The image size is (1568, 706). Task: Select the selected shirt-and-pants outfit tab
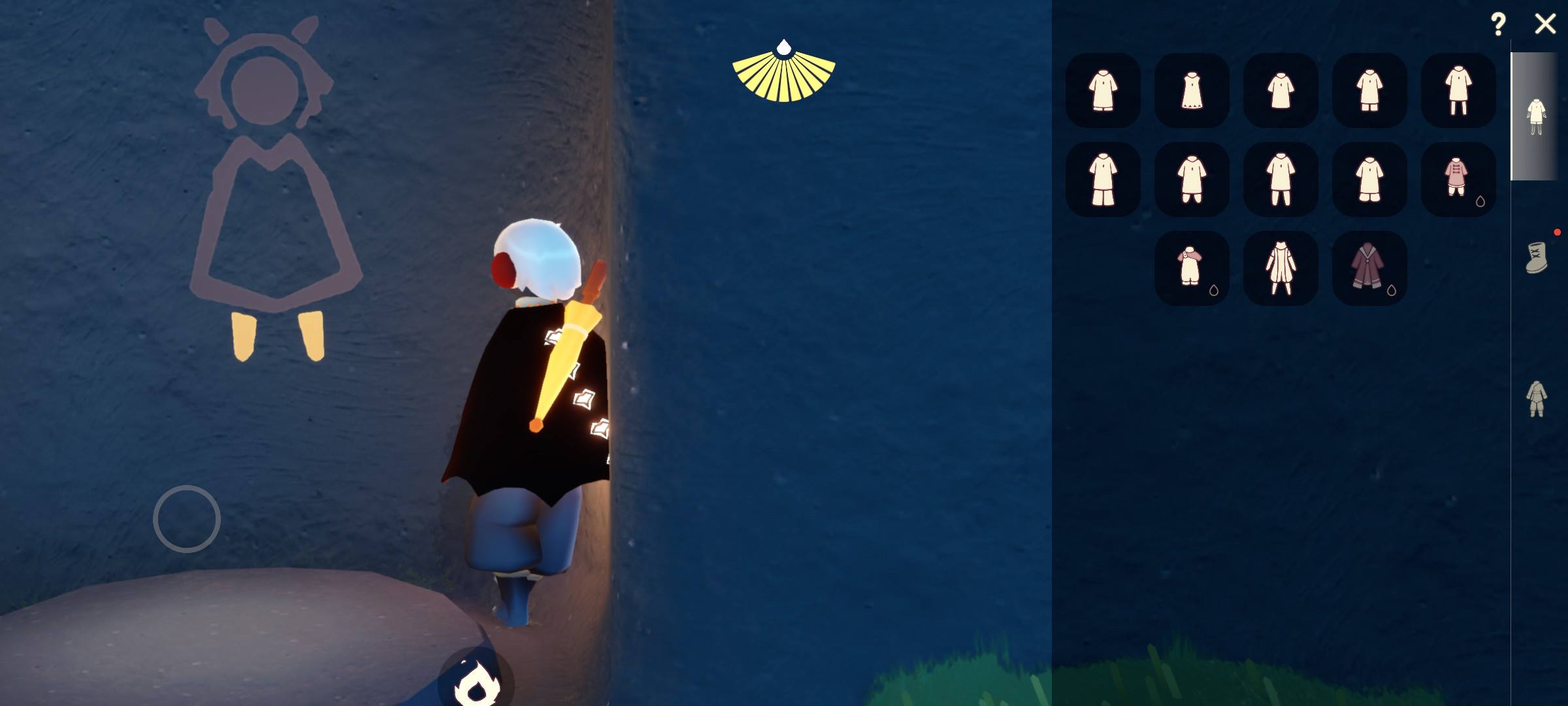1536,116
